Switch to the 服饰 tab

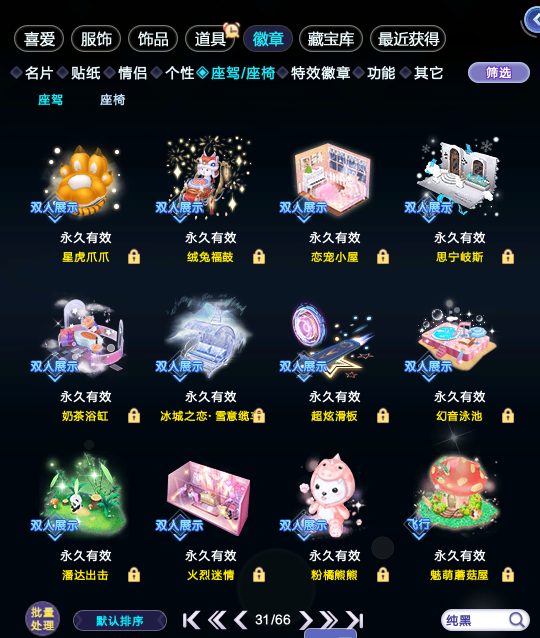pos(96,39)
